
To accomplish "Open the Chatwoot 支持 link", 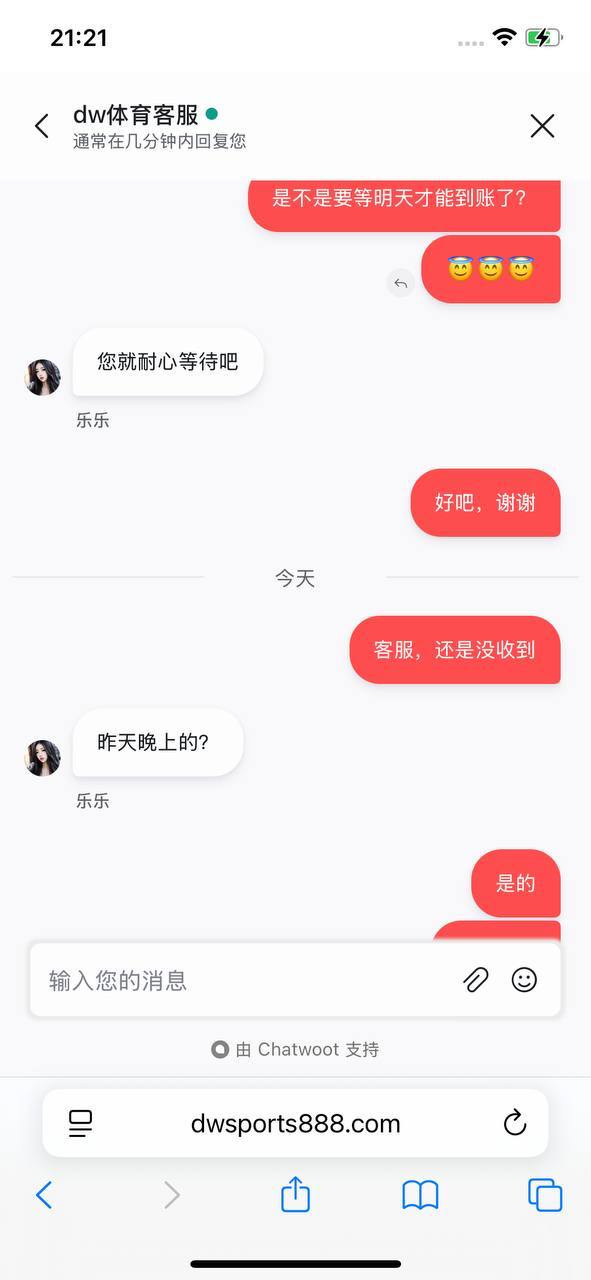I will (295, 1049).
